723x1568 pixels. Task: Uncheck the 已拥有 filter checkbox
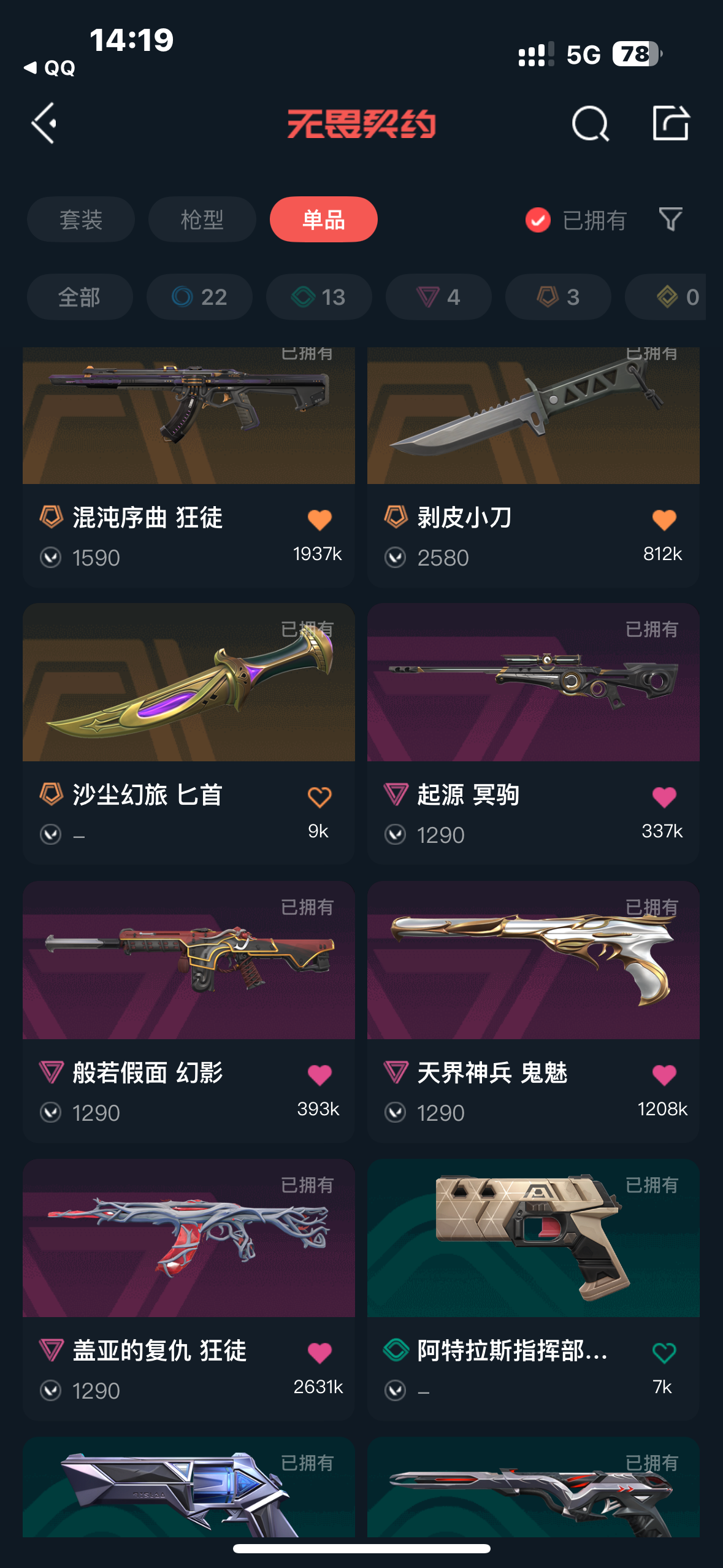point(538,220)
